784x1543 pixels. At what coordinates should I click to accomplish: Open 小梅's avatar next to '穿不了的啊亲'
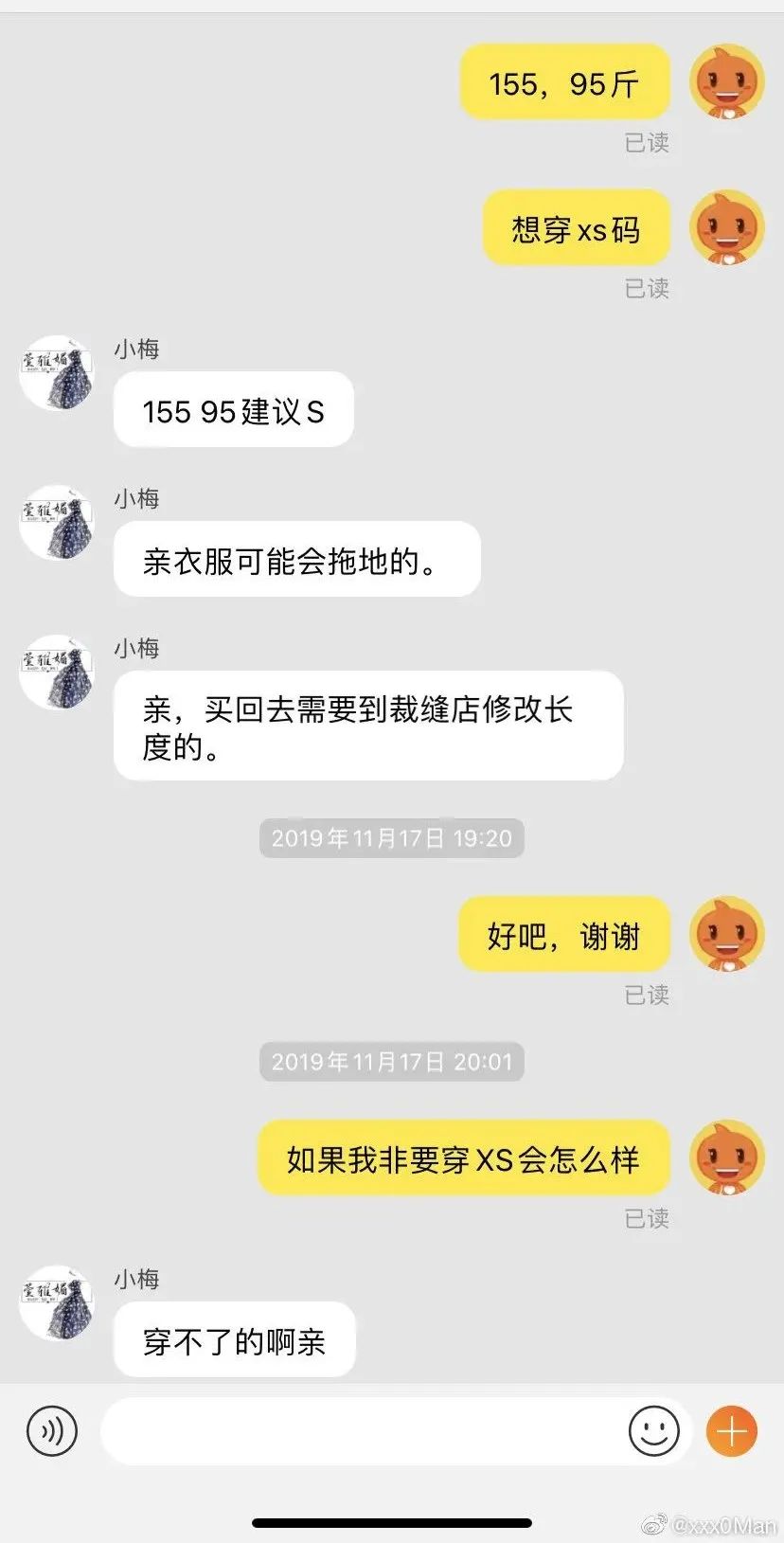[x=56, y=1303]
